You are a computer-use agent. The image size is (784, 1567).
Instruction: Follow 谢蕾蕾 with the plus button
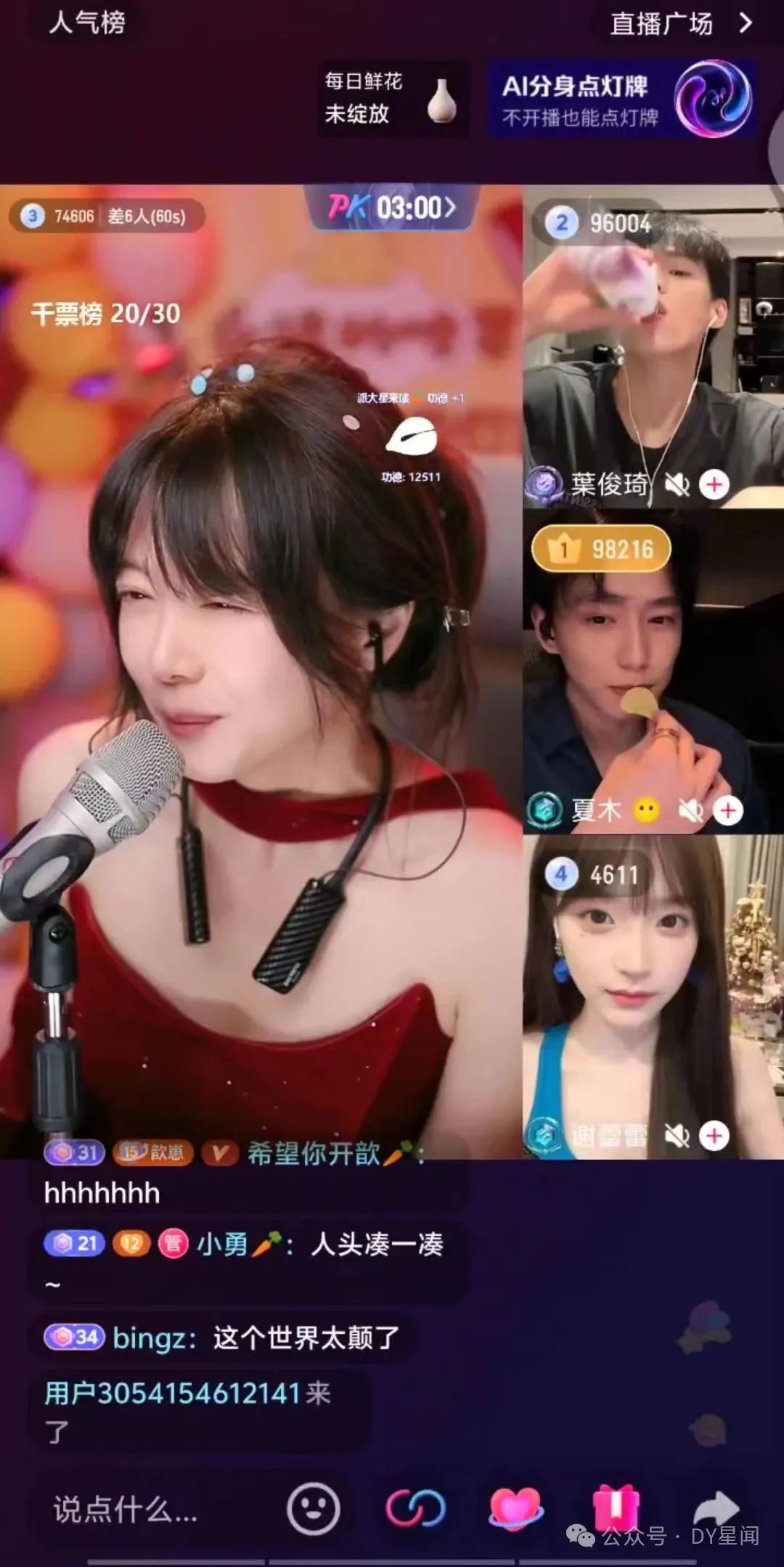tap(714, 1135)
